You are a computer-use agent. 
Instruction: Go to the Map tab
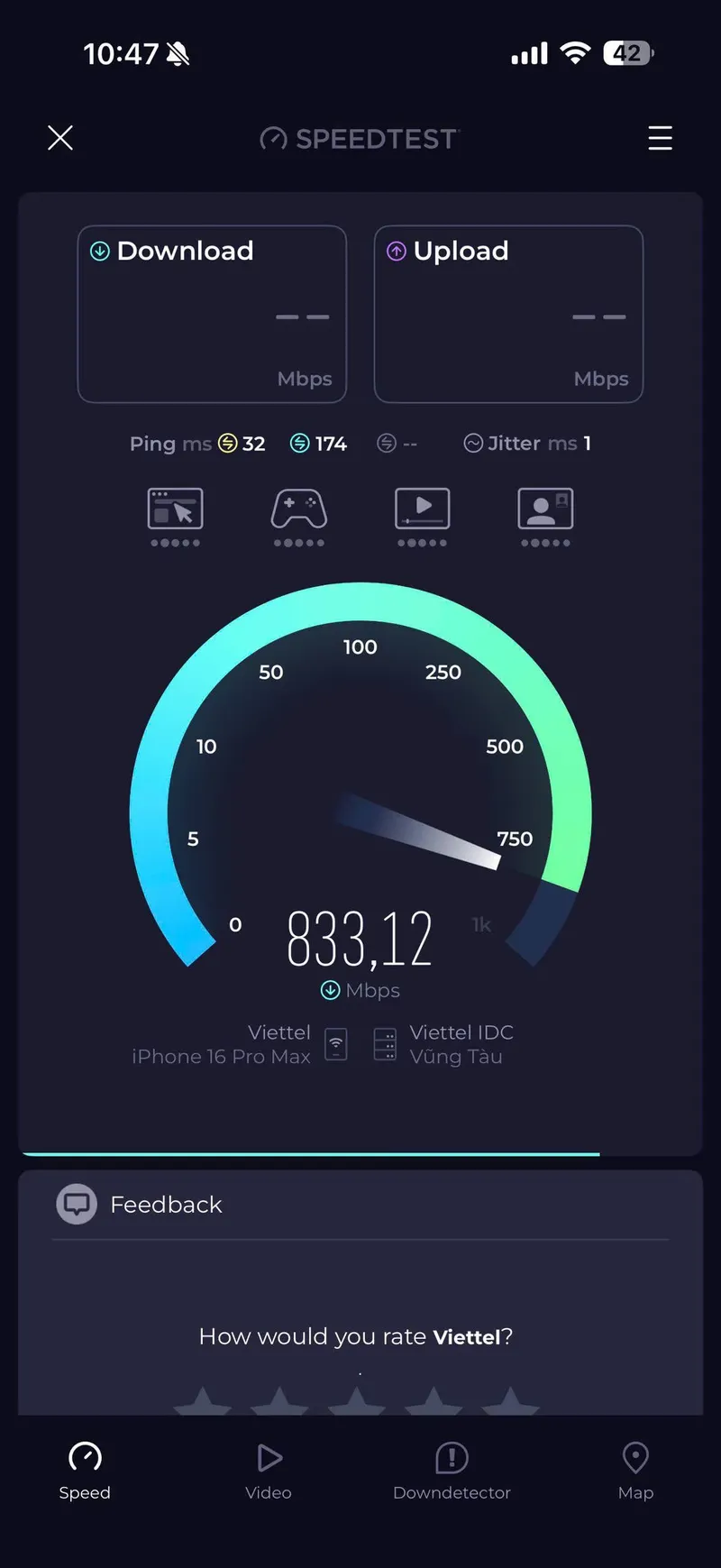pos(635,1472)
